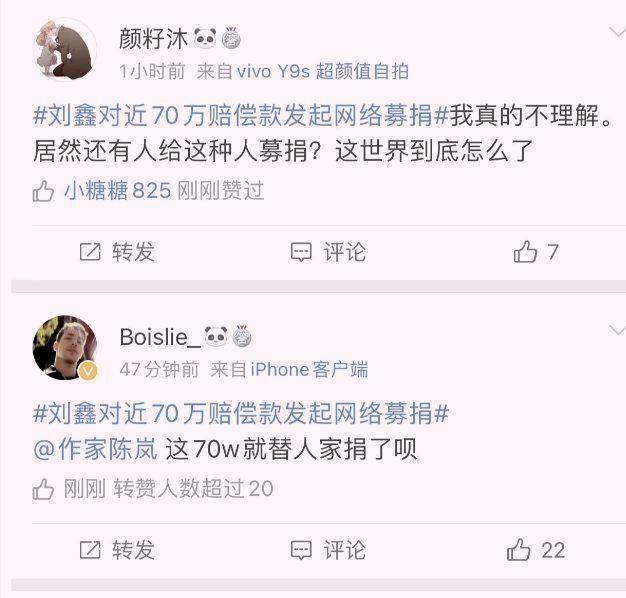
Task: Expand the dropdown arrow on Boislie_'s post
Action: 616,330
